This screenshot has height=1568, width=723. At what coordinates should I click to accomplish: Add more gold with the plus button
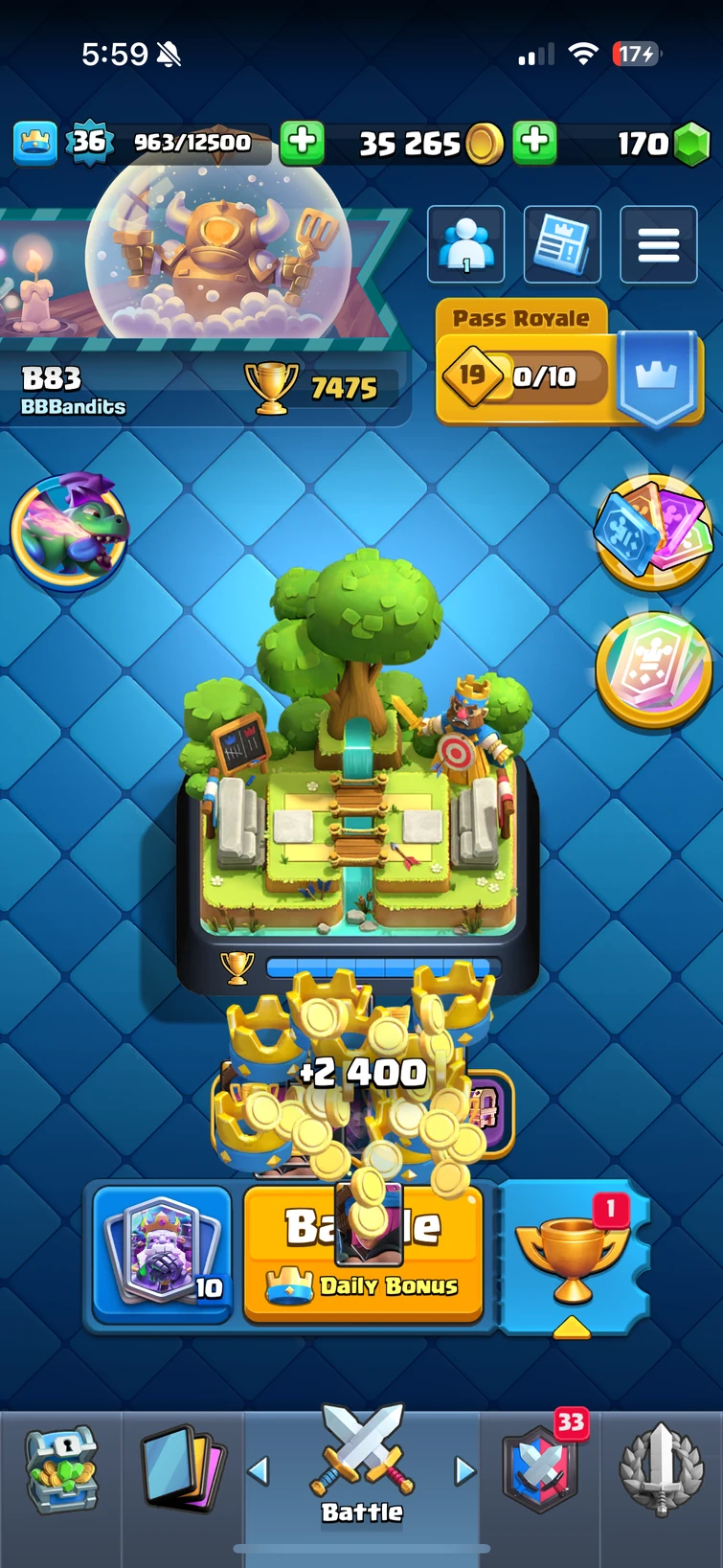303,143
